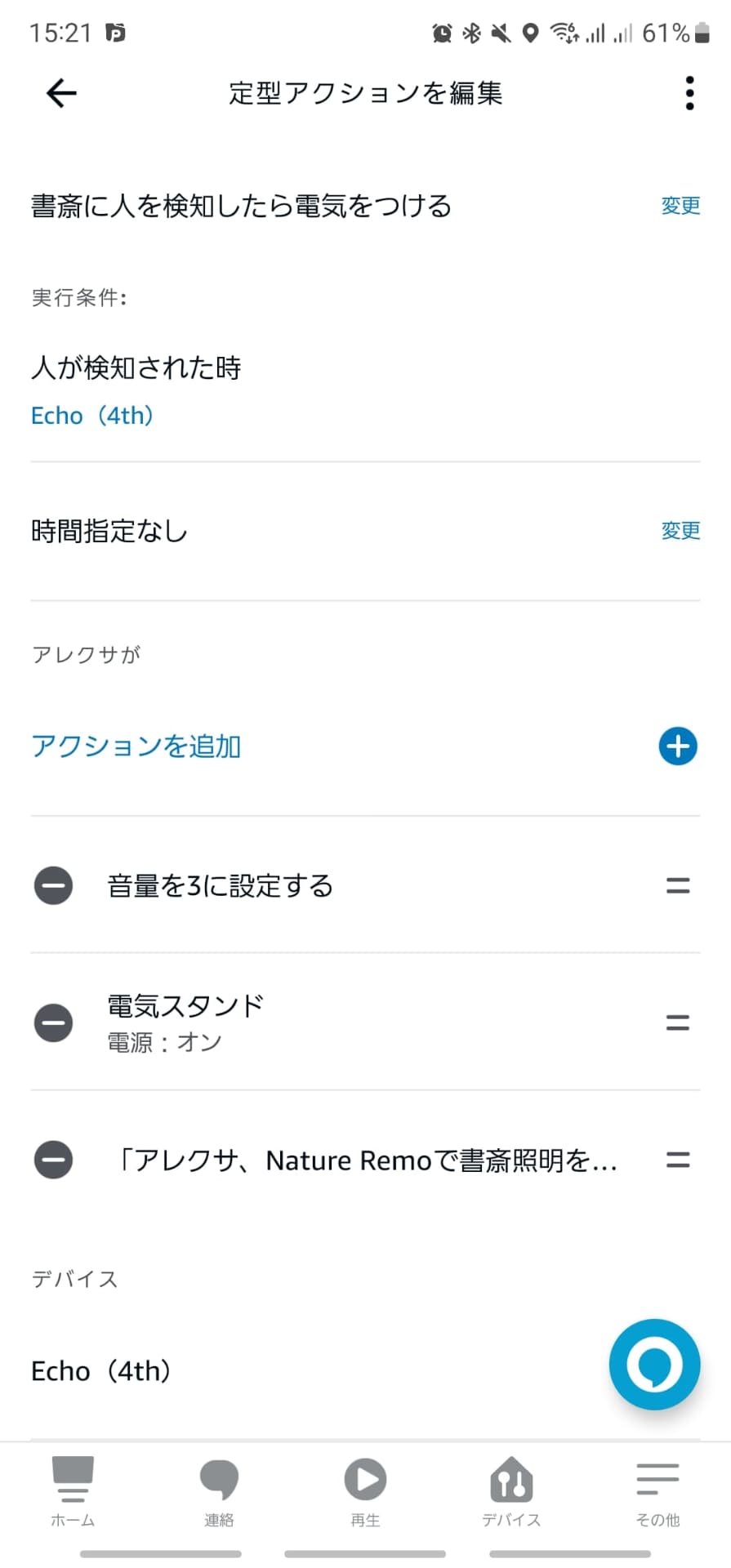The image size is (731, 1568).
Task: Open the three-dot overflow menu
Action: 689,93
